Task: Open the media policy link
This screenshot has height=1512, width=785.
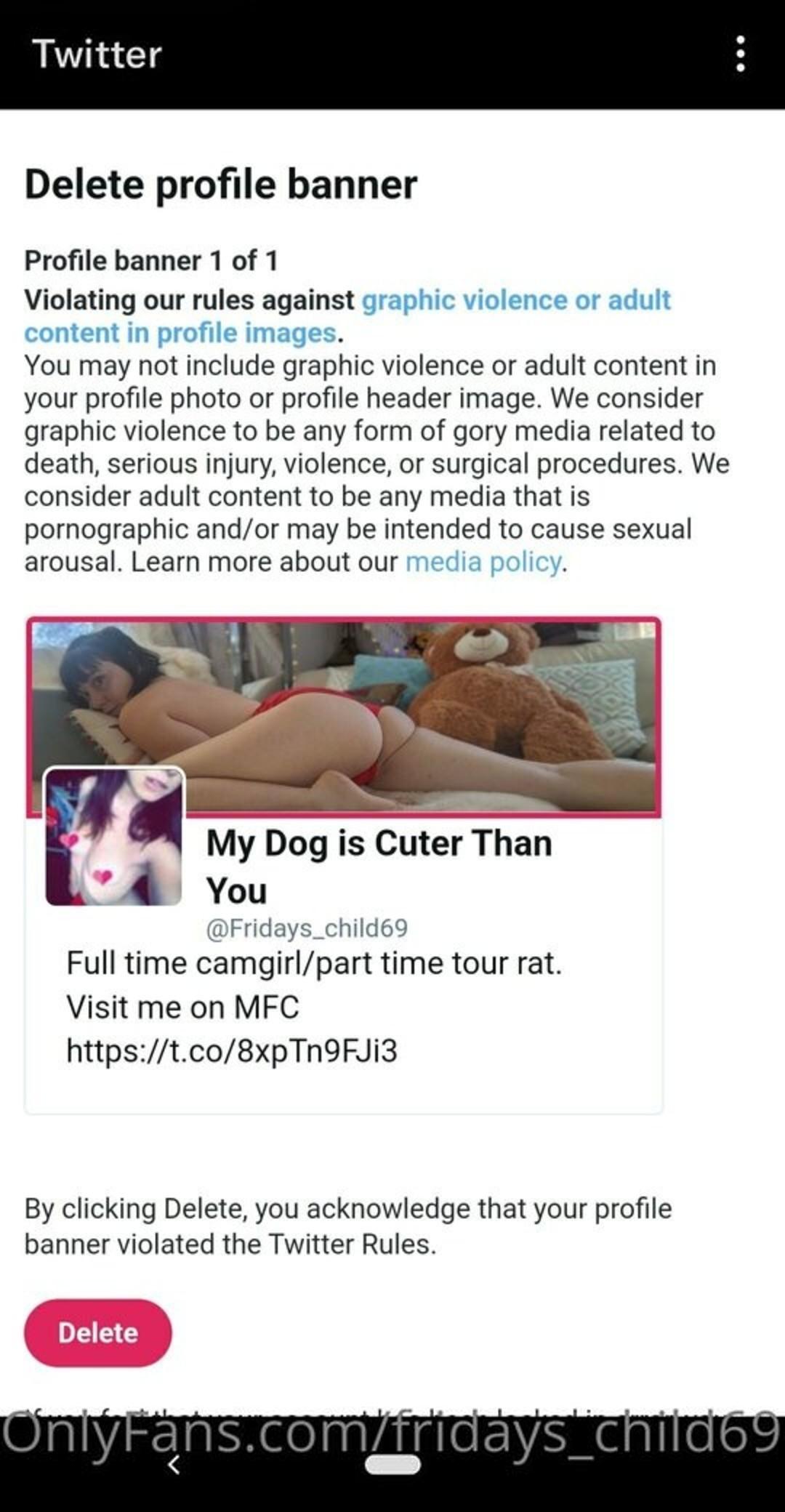Action: pos(483,562)
